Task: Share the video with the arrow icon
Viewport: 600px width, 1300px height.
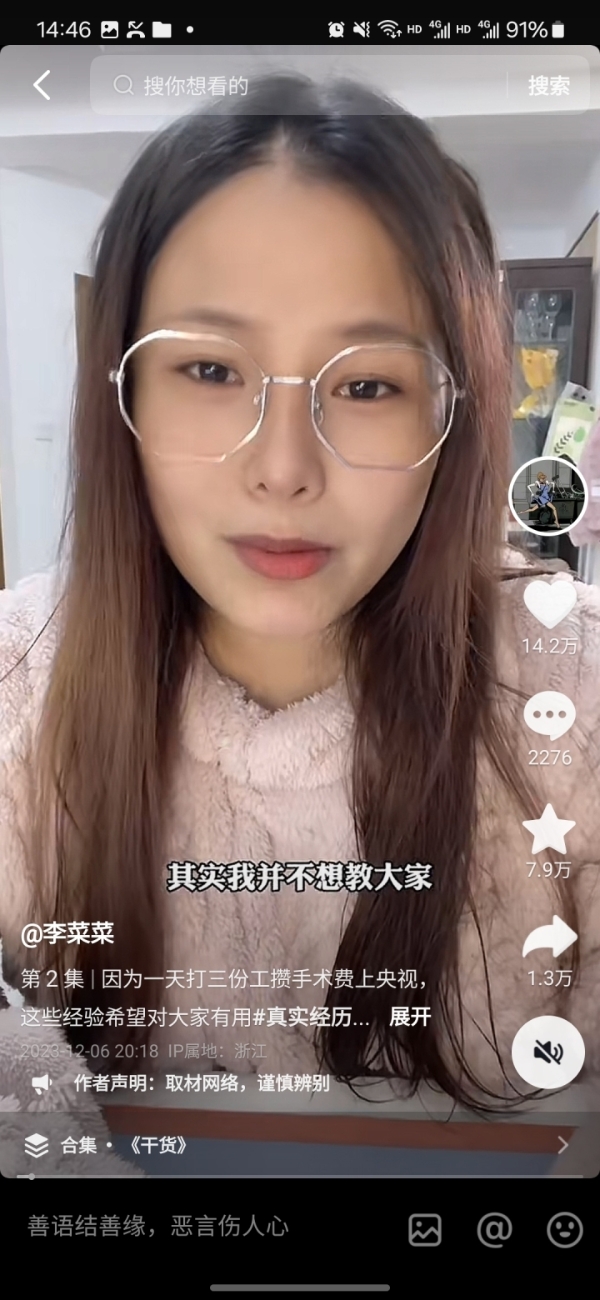Action: click(x=550, y=940)
